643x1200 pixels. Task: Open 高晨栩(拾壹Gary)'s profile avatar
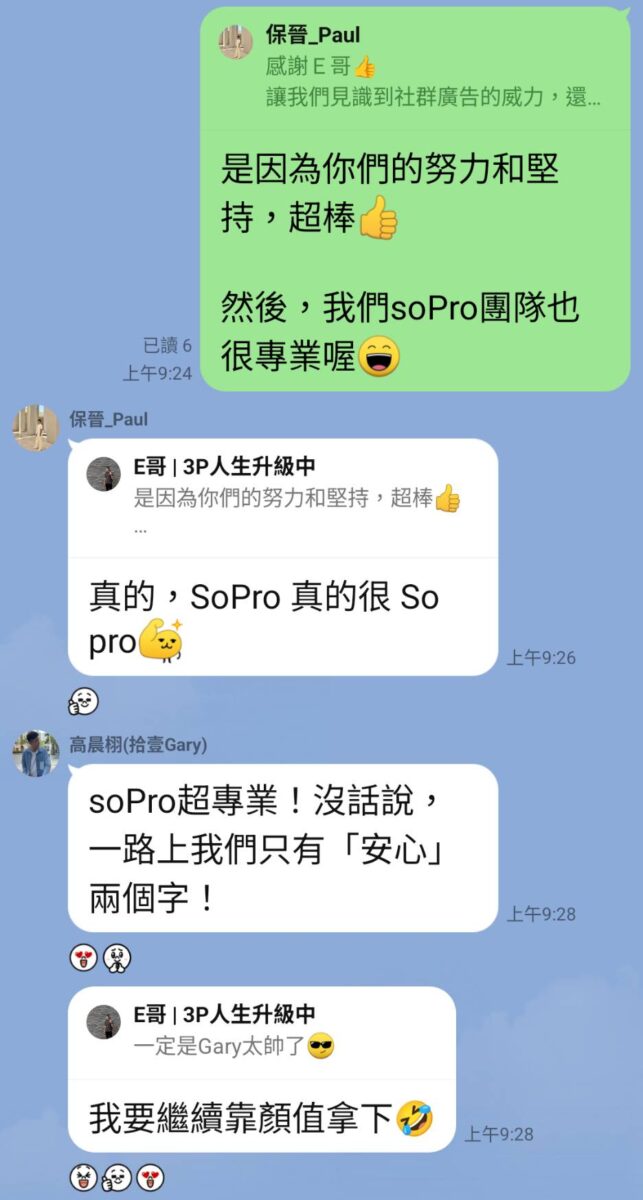[35, 753]
